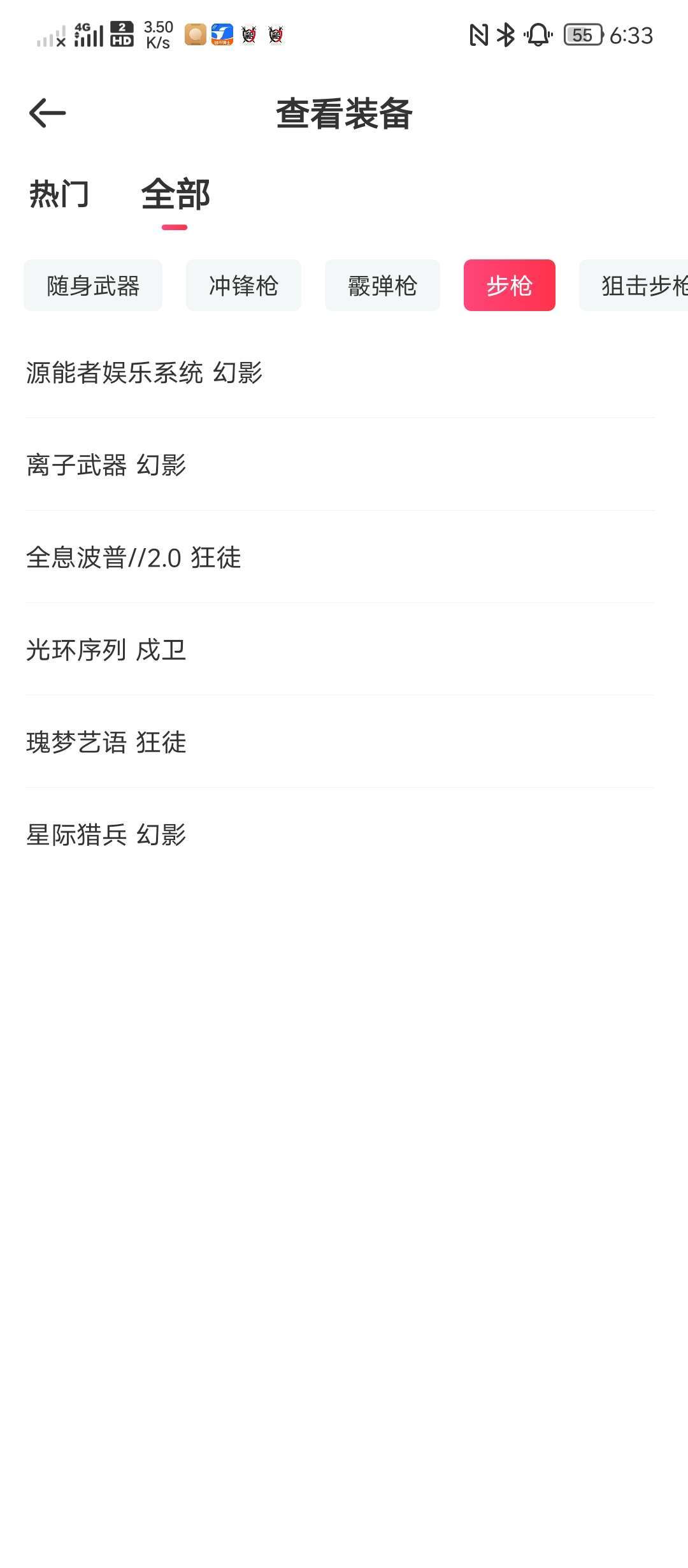Open the 瑰梦艺语 狂徒 row
The height and width of the screenshot is (1568, 688).
[x=106, y=743]
